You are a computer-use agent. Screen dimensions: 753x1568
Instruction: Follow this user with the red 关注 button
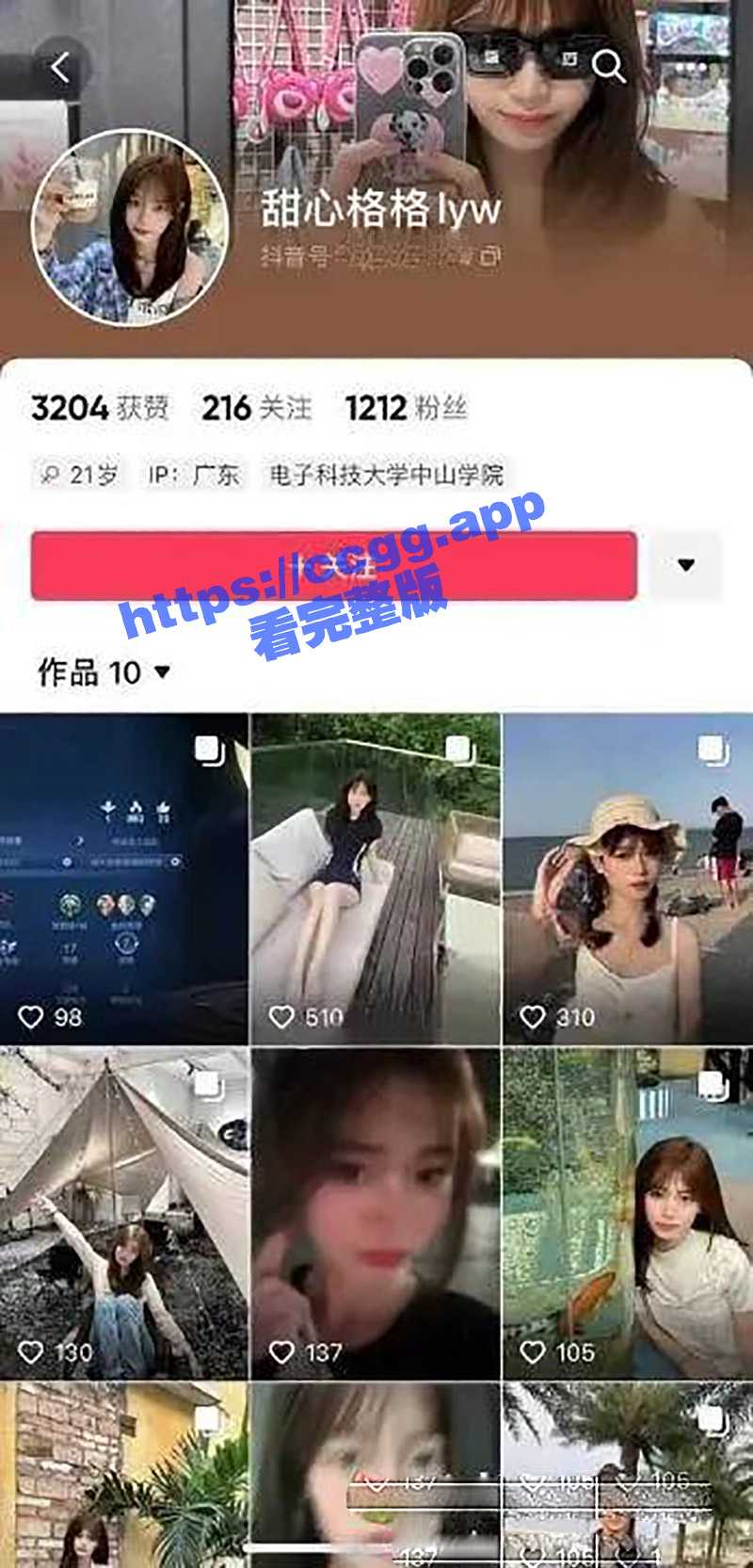(333, 565)
